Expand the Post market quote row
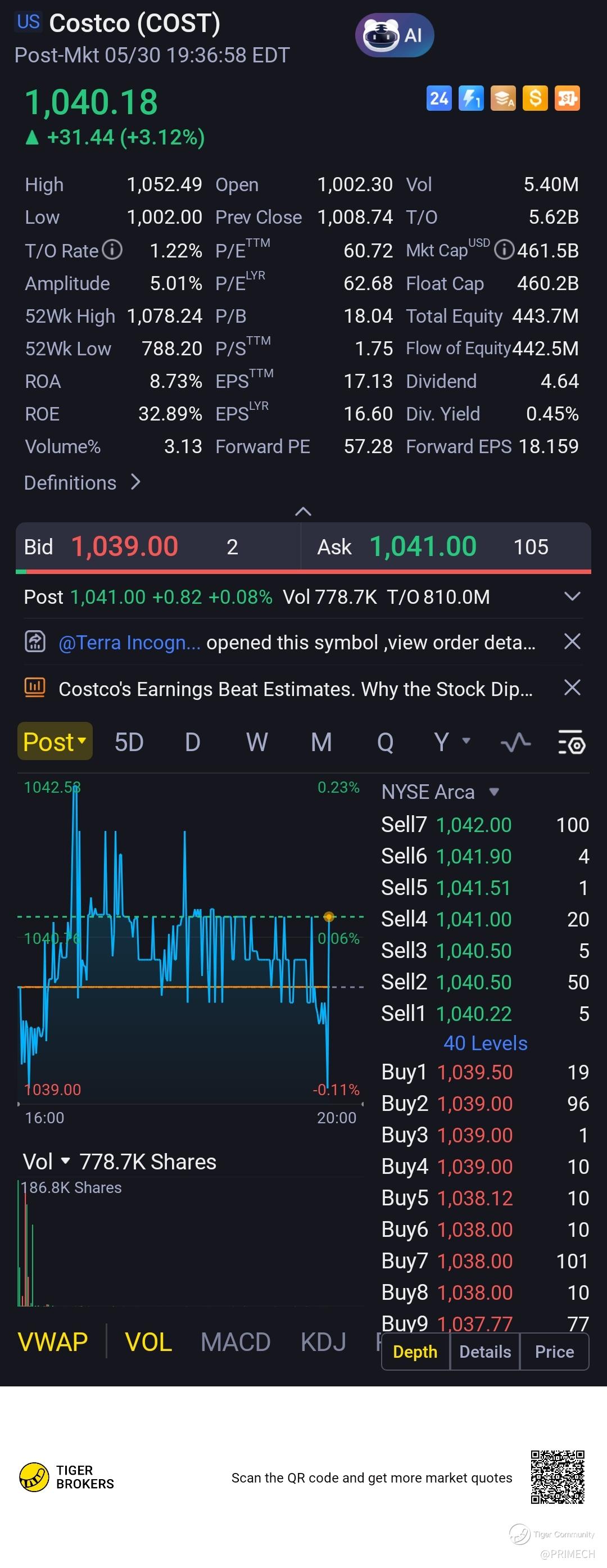This screenshot has height=1568, width=607. pyautogui.click(x=572, y=597)
